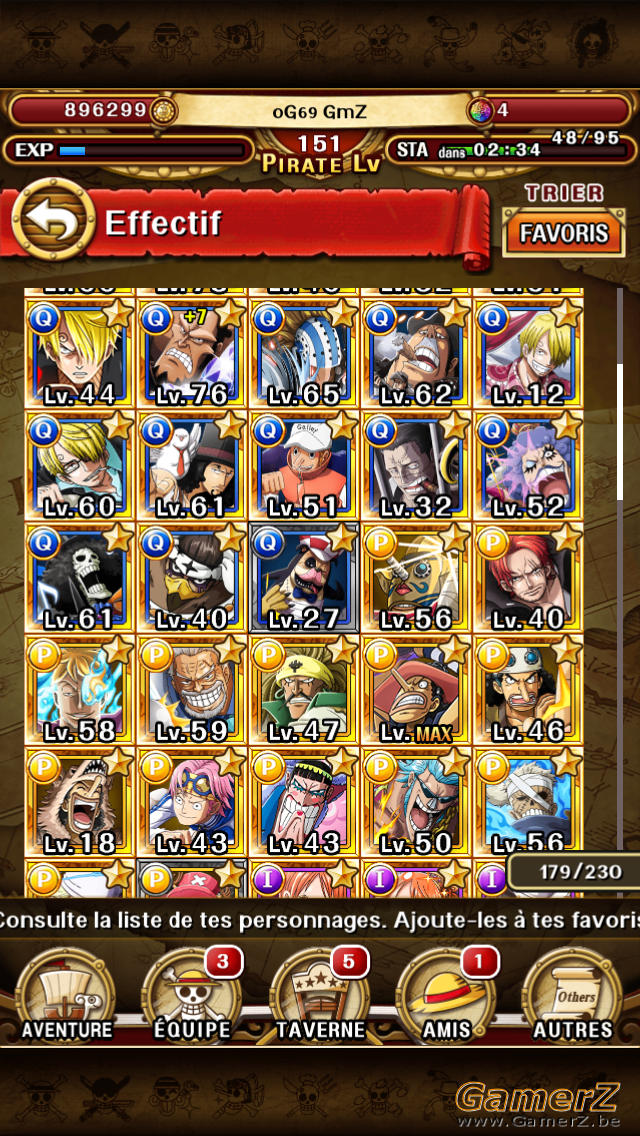Screen dimensions: 640x1136
Task: Select the Lv.50 character card
Action: pyautogui.click(x=416, y=802)
